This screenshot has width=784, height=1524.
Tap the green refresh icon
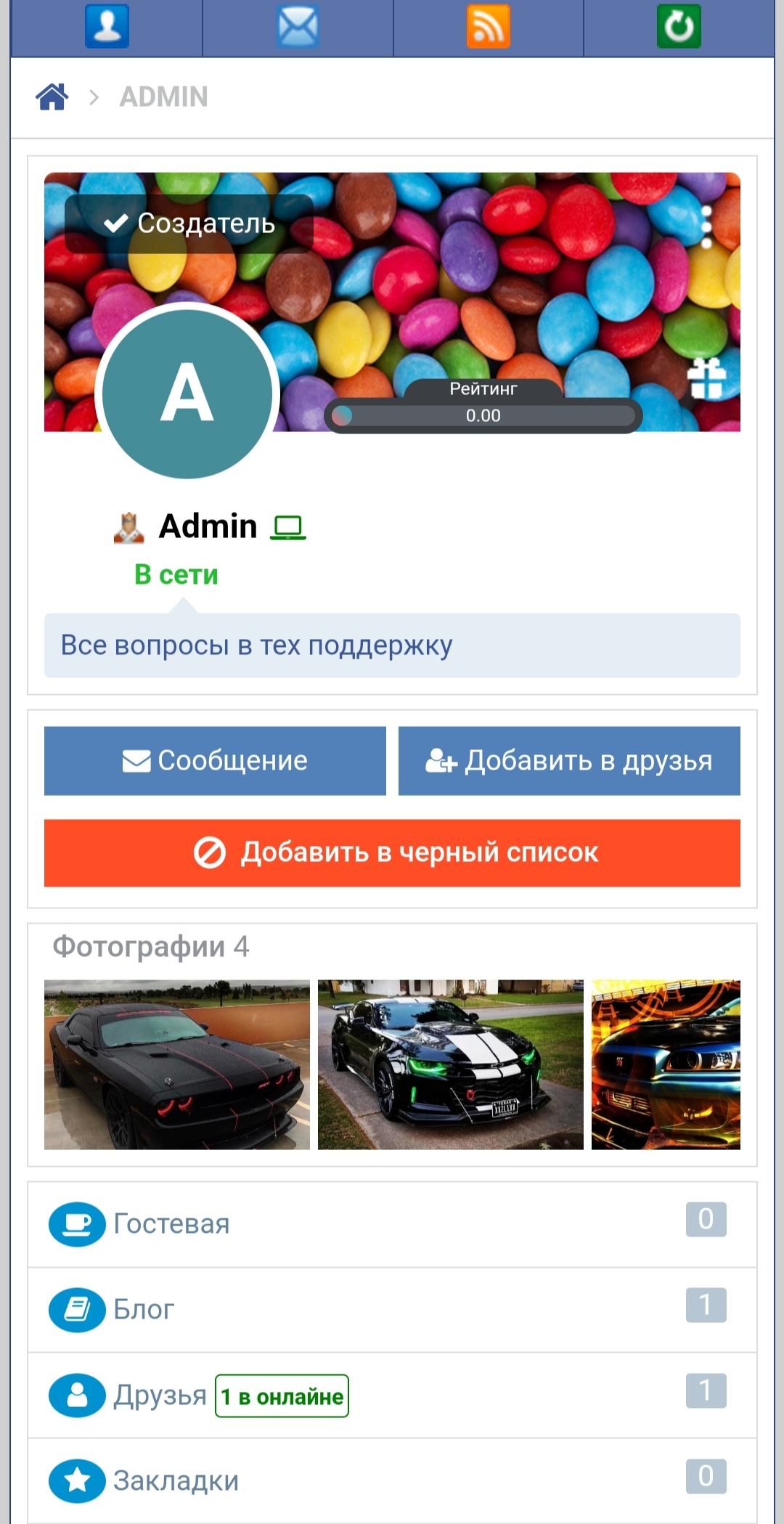[679, 27]
